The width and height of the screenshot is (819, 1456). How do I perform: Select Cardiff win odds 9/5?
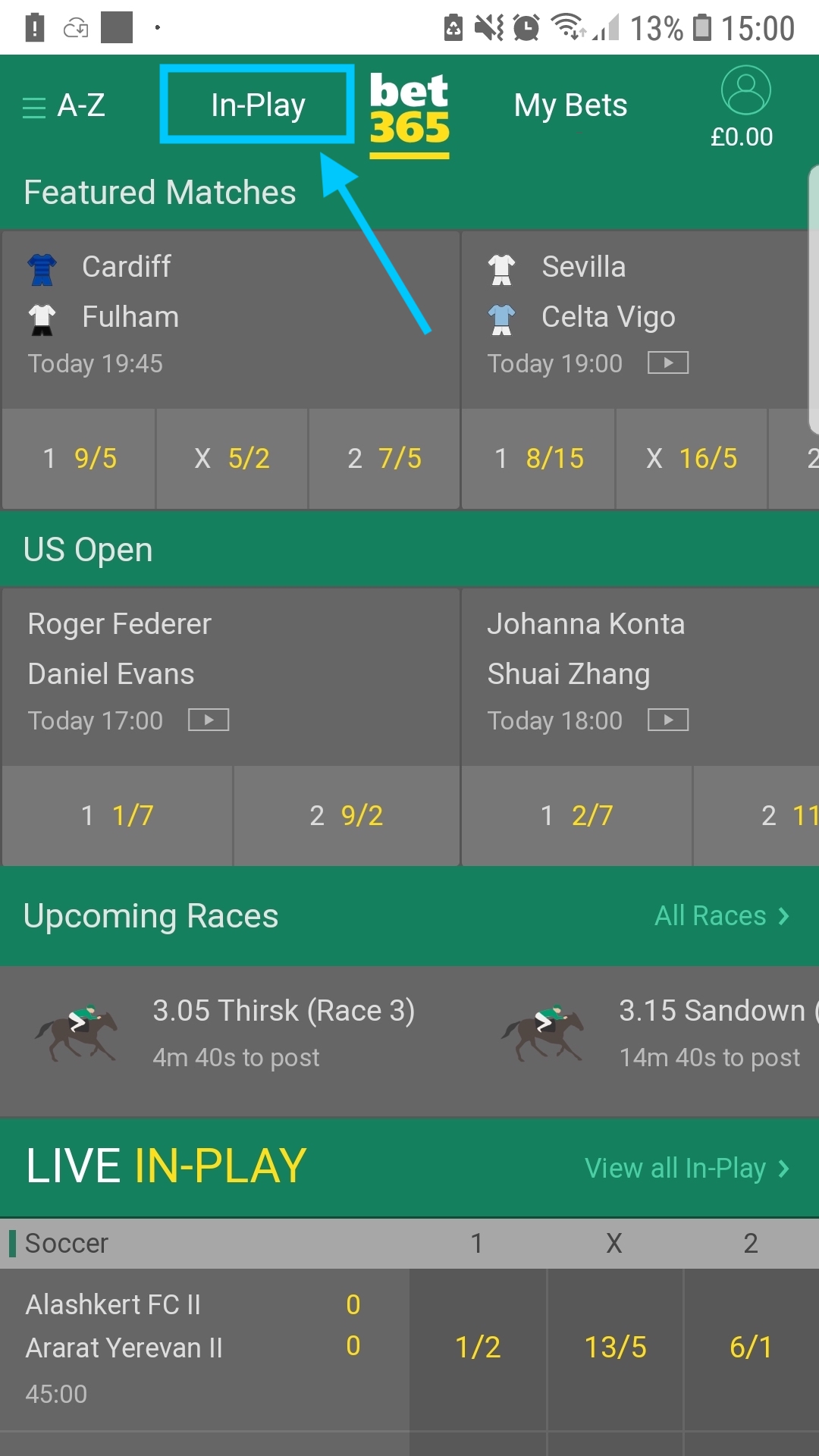coord(80,458)
